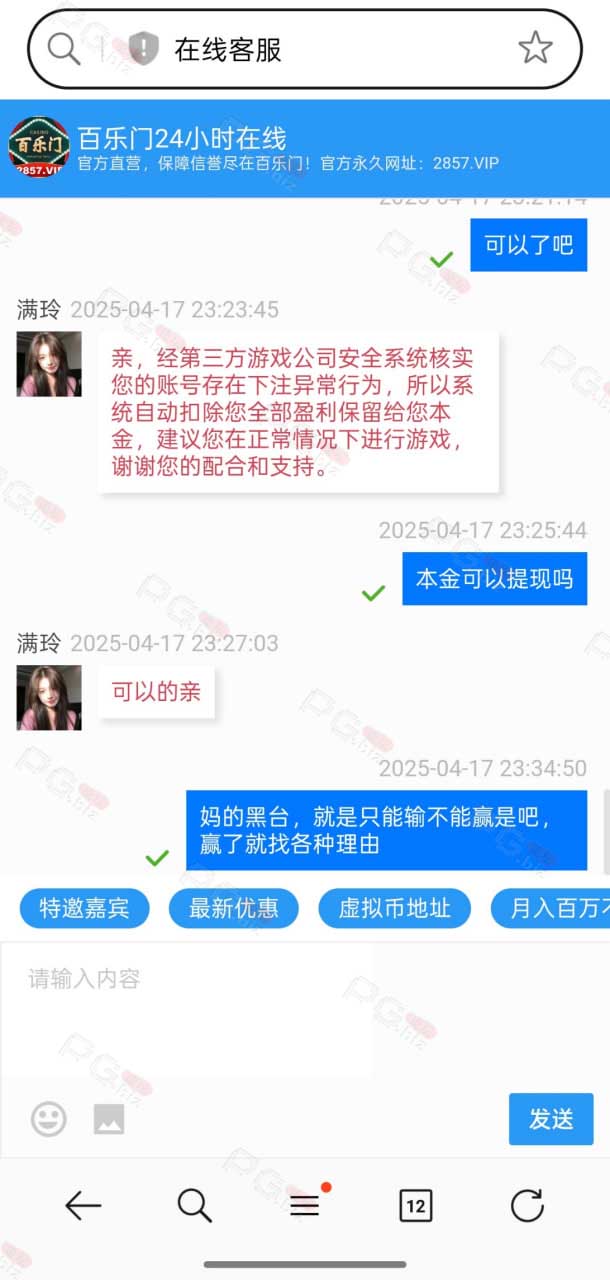Select the 特邀嘉宾 quick chip
Viewport: 610px width, 1280px height.
84,908
